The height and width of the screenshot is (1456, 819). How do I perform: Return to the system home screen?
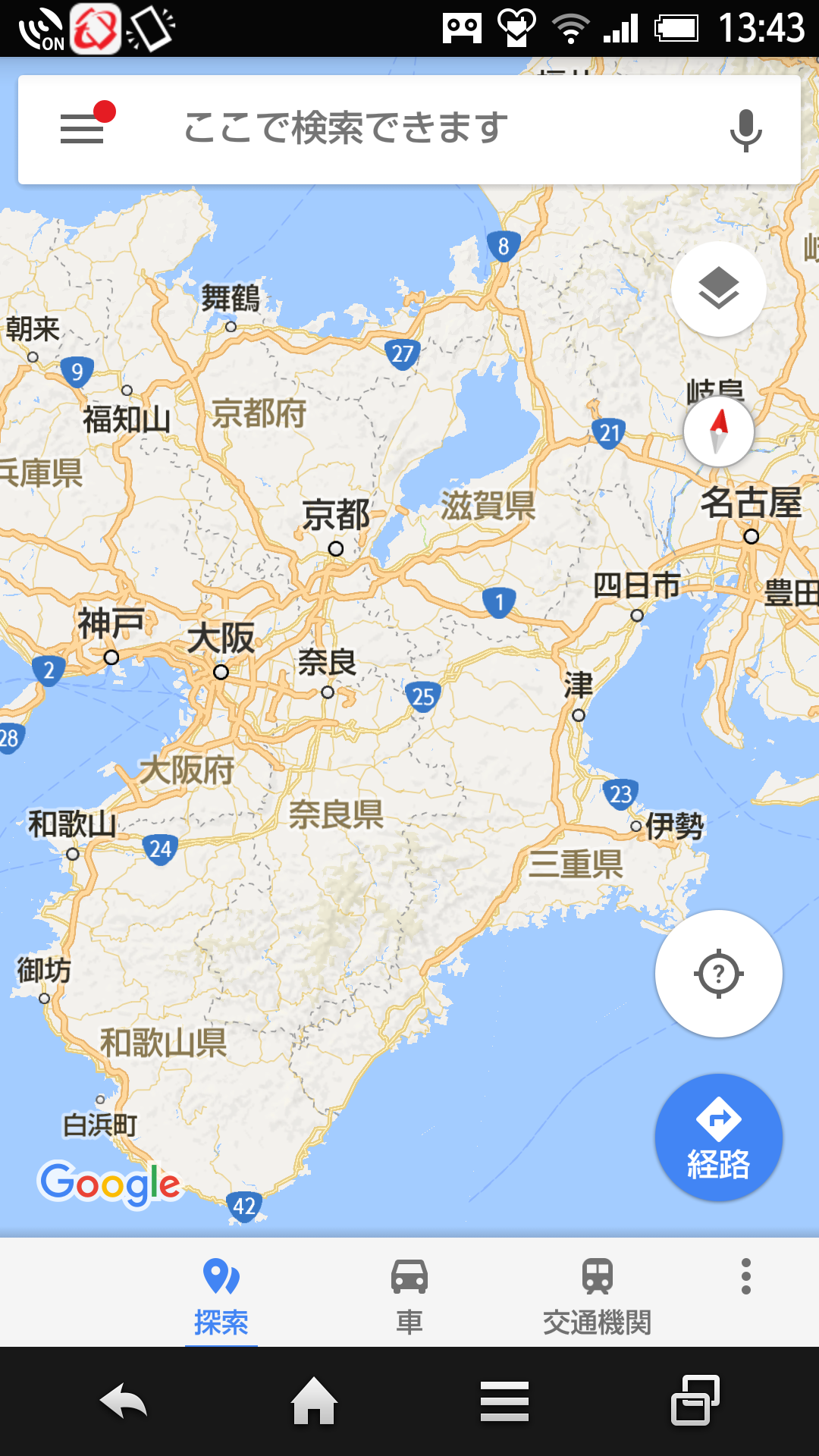tap(314, 1401)
